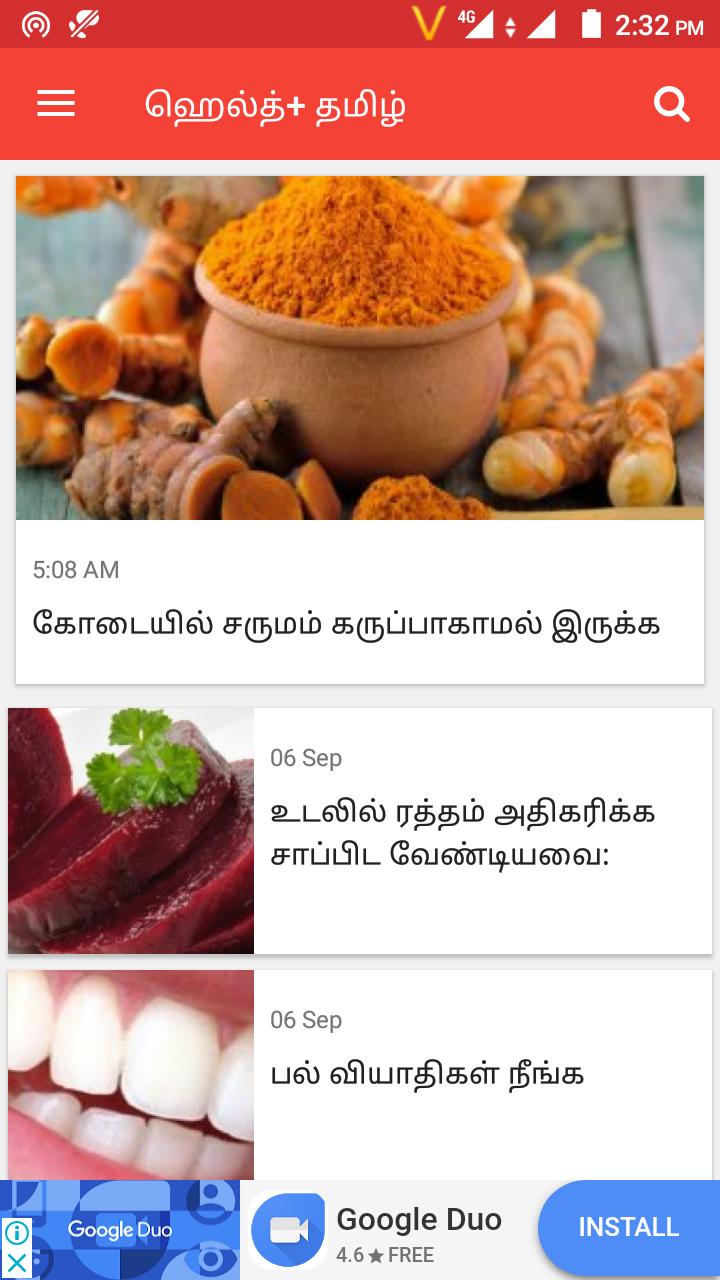720x1280 pixels.
Task: Open search in the health app
Action: tap(670, 104)
